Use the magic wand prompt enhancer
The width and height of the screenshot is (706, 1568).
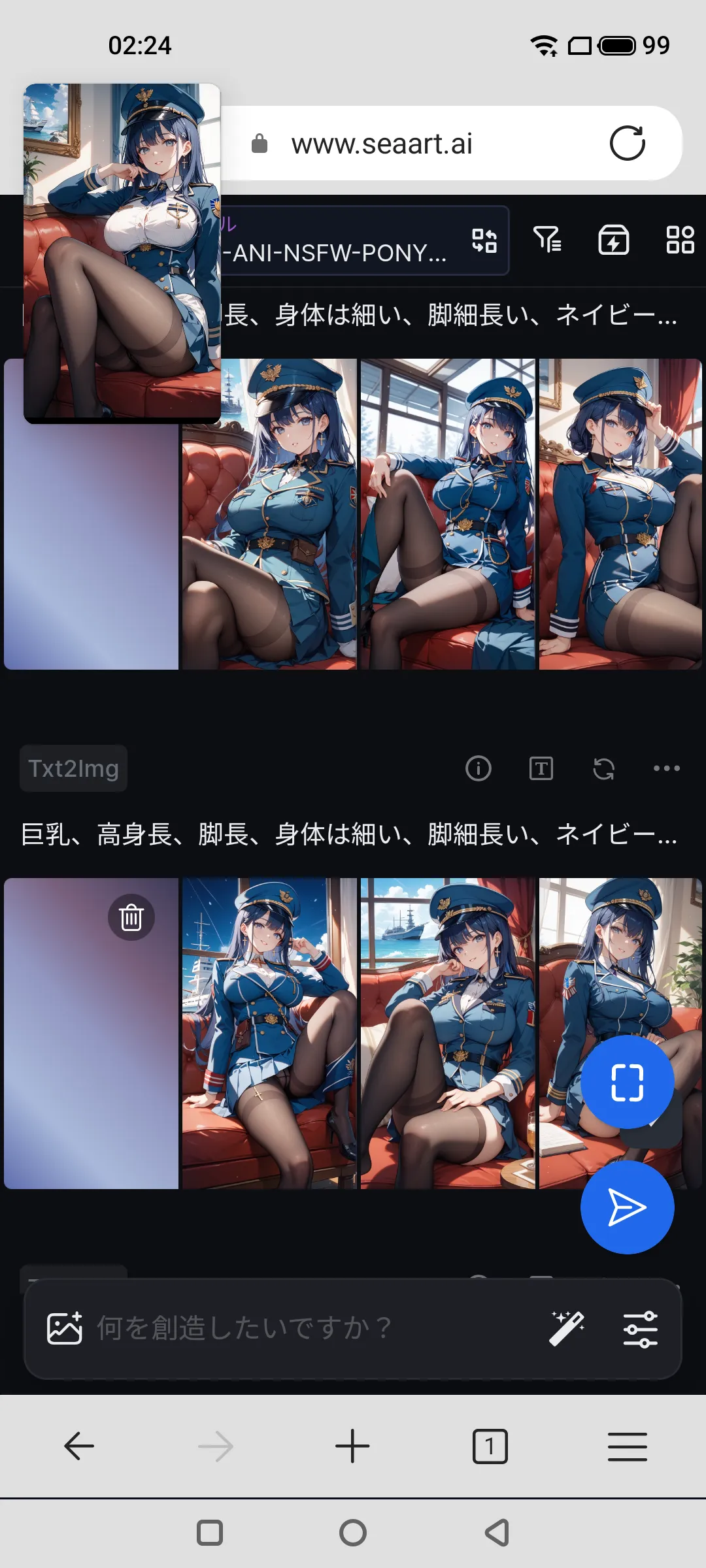pos(566,1328)
